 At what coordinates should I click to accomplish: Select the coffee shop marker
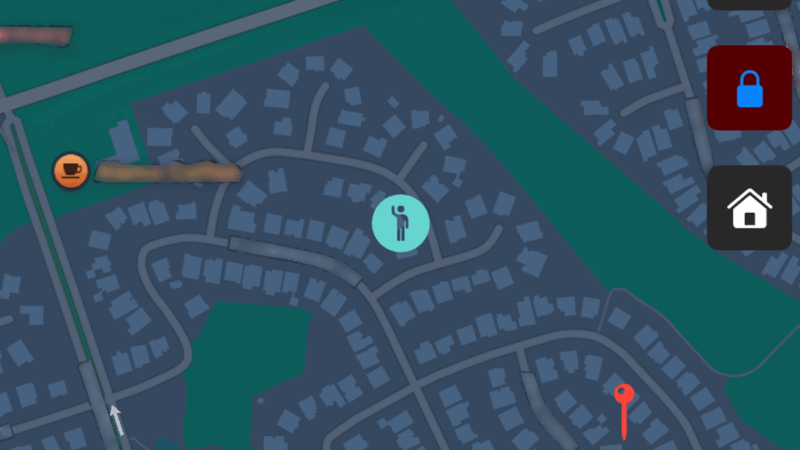pyautogui.click(x=71, y=169)
